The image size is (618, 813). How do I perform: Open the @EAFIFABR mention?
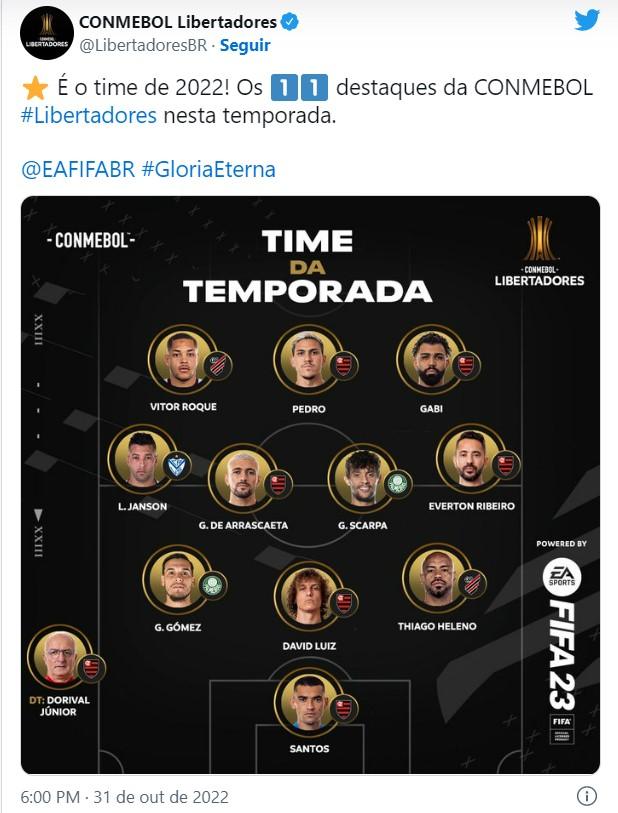pos(78,169)
